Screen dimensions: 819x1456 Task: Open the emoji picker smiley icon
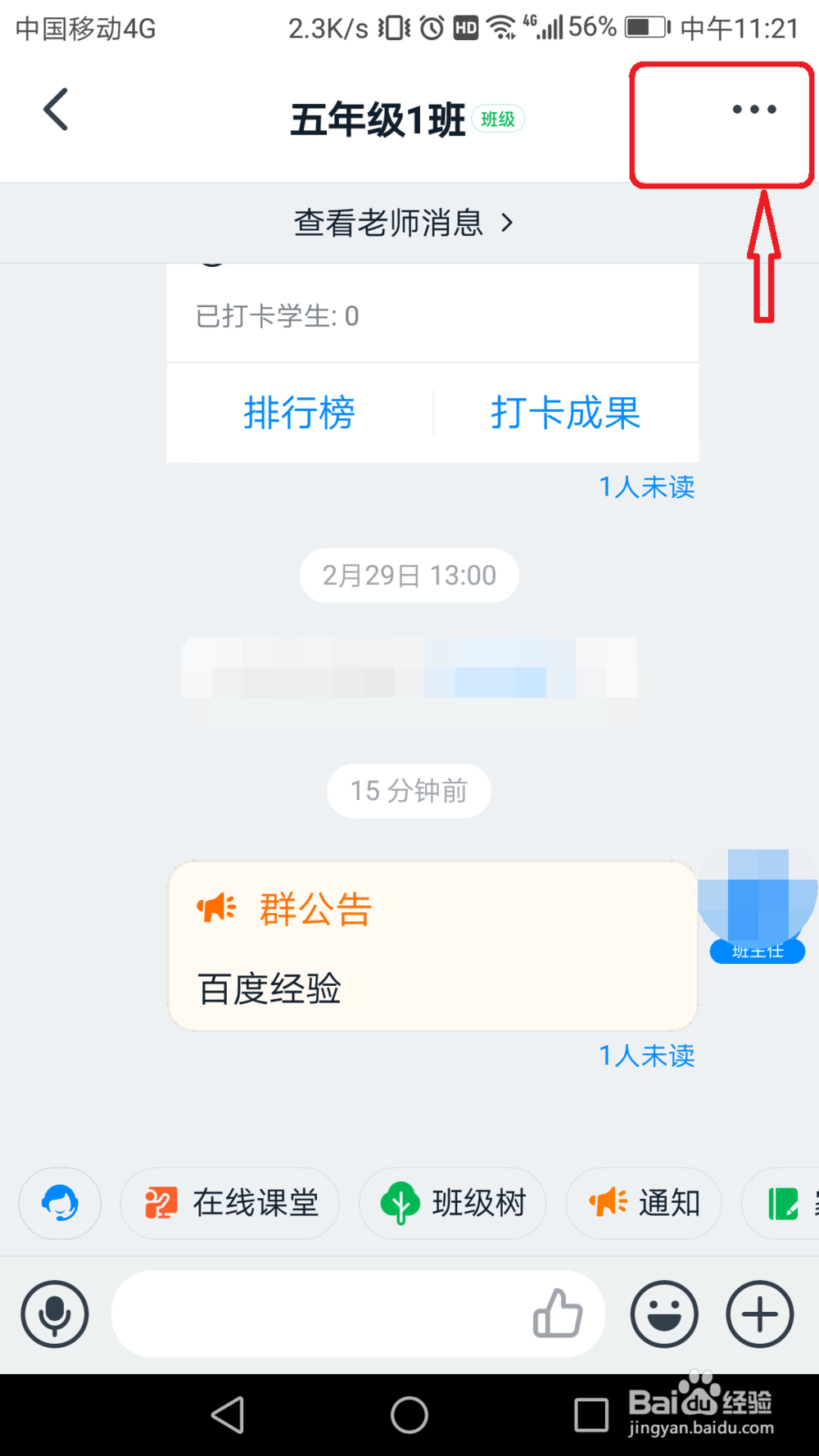(664, 1314)
